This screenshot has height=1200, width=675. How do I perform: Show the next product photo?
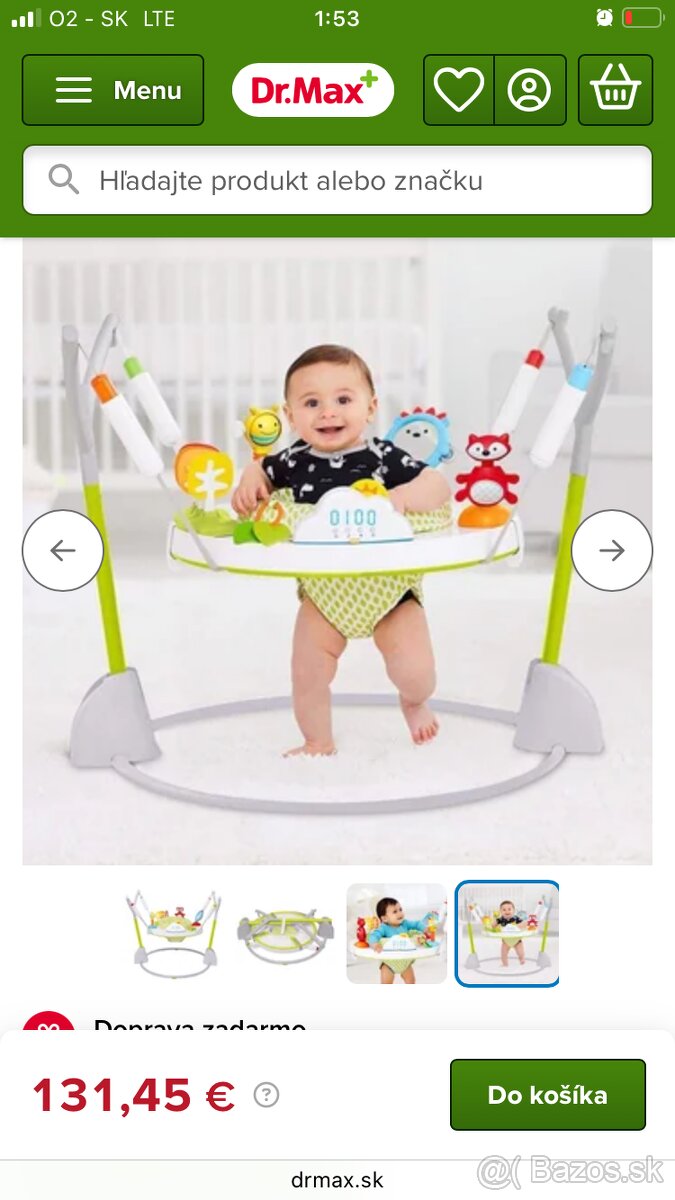(x=611, y=550)
